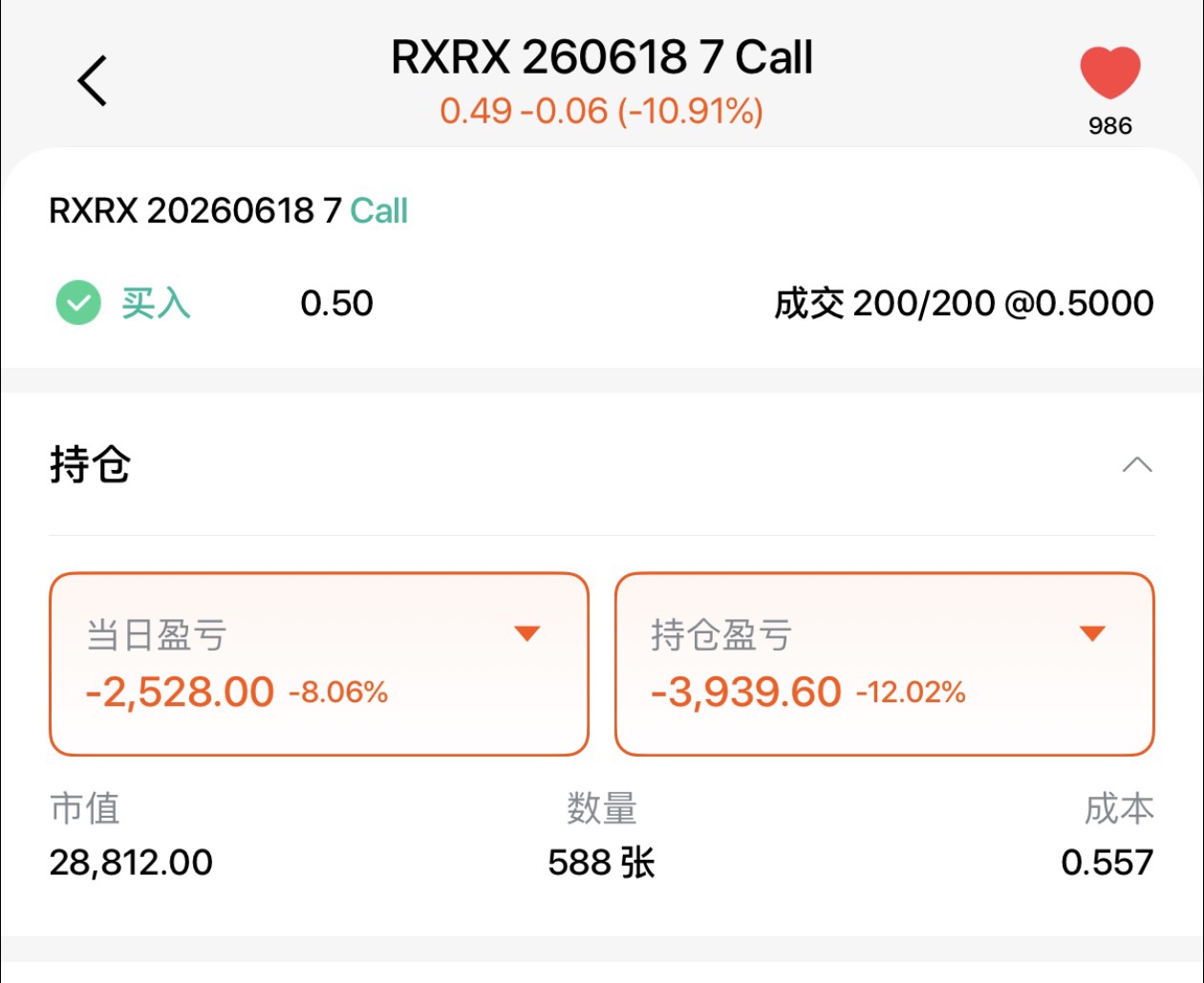Screen dimensions: 1204x983
Task: Collapse the 持仓 section
Action: (x=1136, y=466)
